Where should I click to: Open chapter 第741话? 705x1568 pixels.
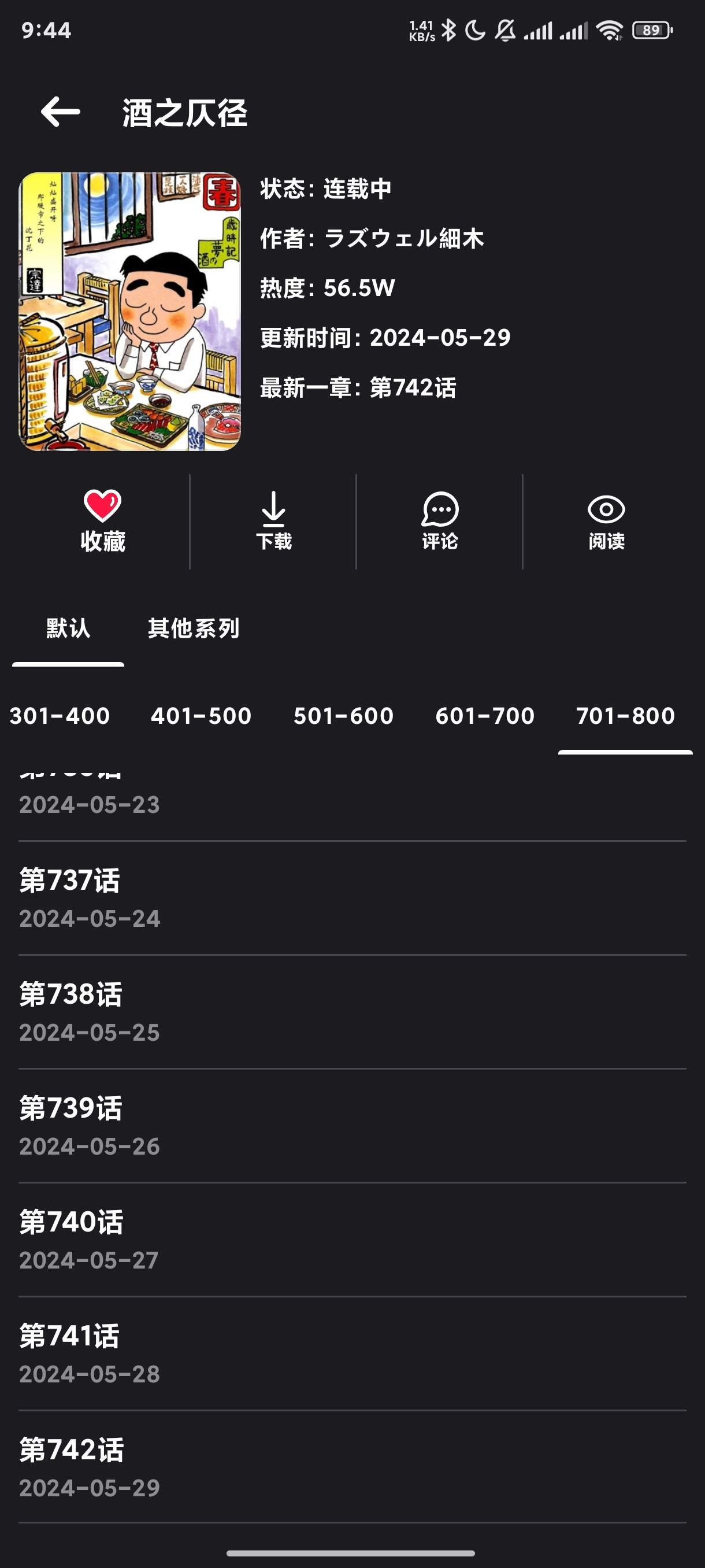352,1353
